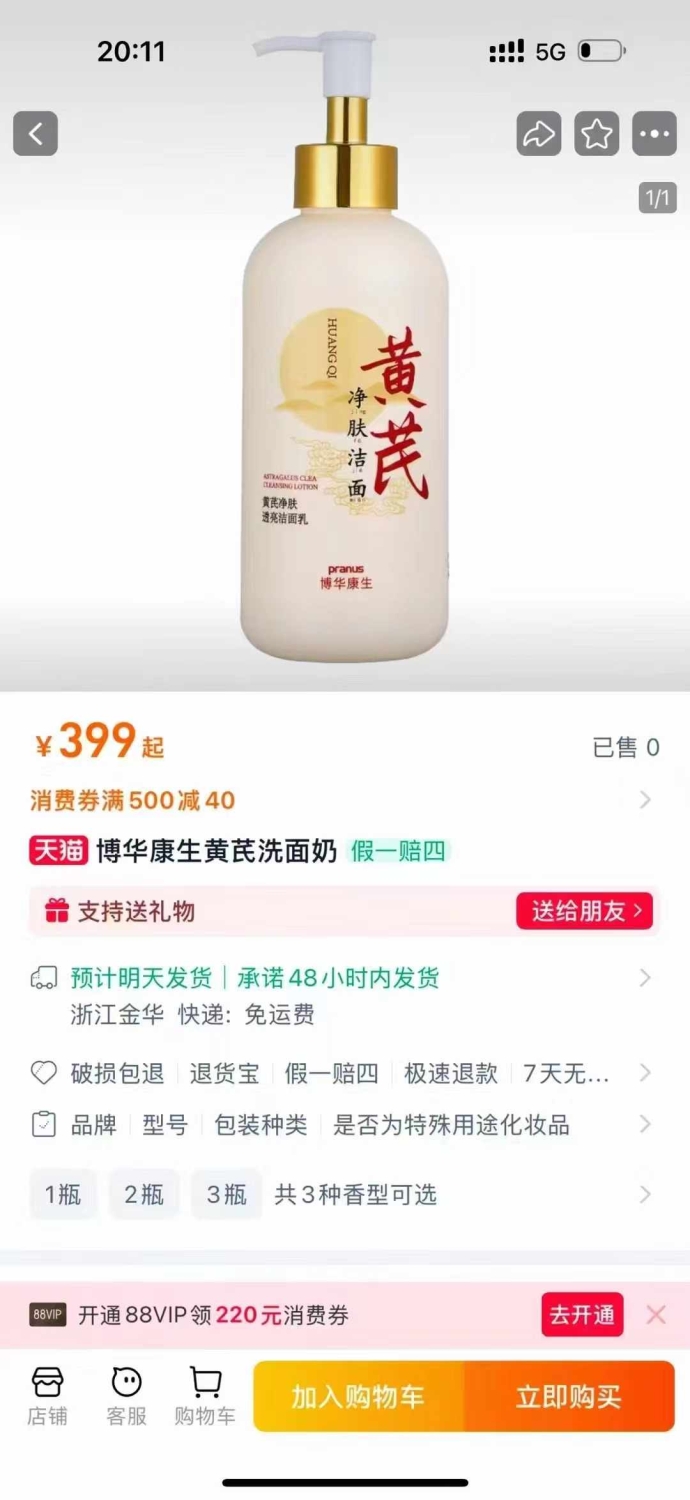Open the three-dot overflow menu
Viewport: 690px width, 1500px height.
pos(654,133)
